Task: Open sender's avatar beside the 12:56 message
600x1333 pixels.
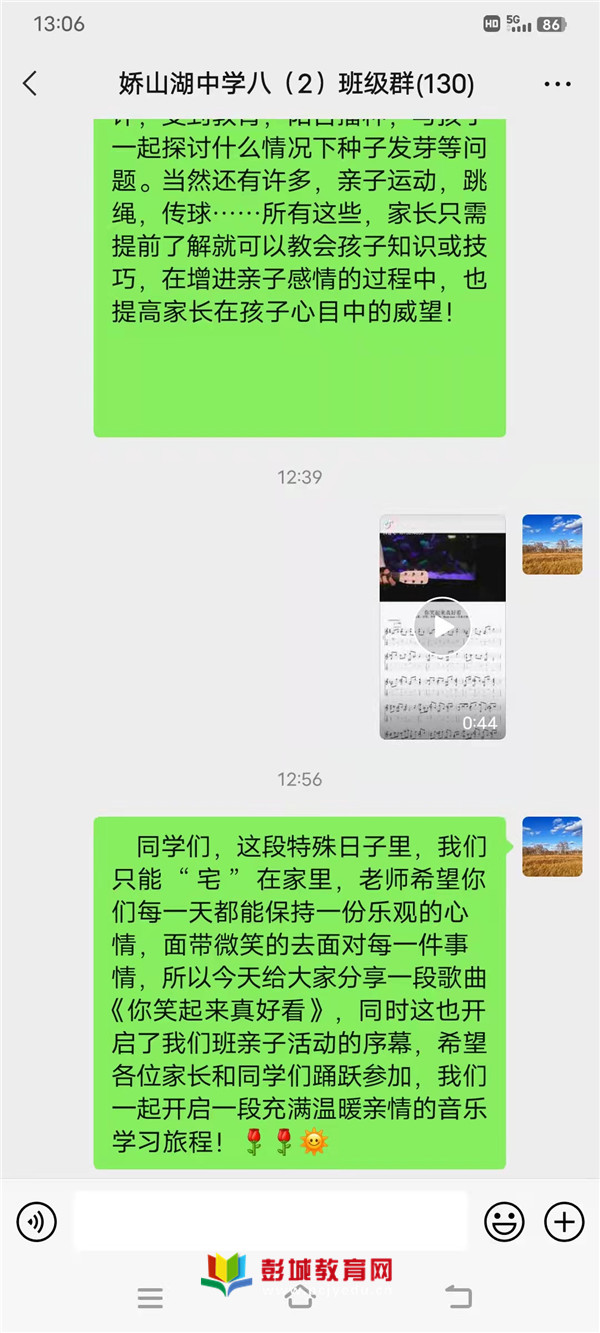Action: (552, 847)
